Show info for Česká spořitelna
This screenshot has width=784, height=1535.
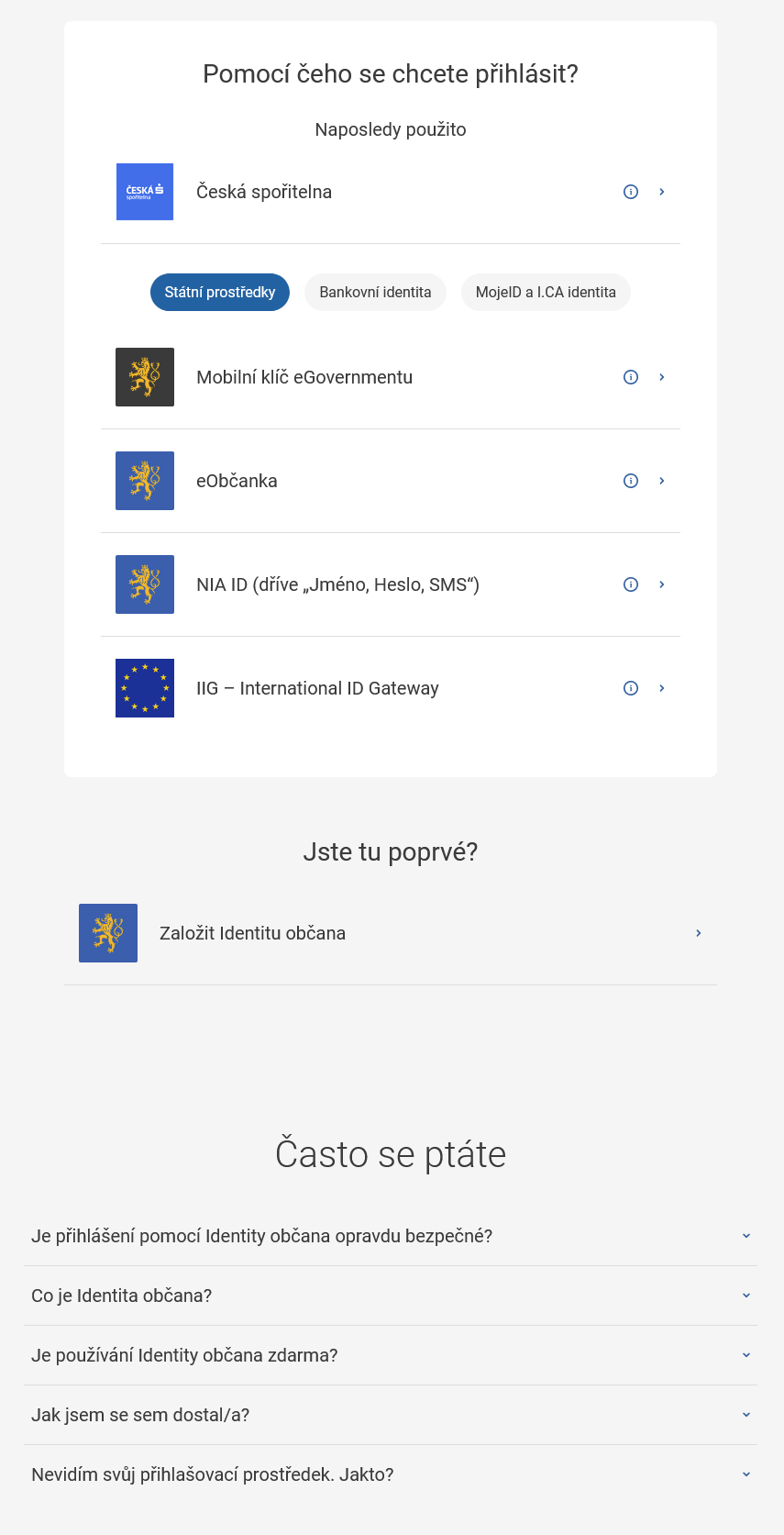pos(631,192)
